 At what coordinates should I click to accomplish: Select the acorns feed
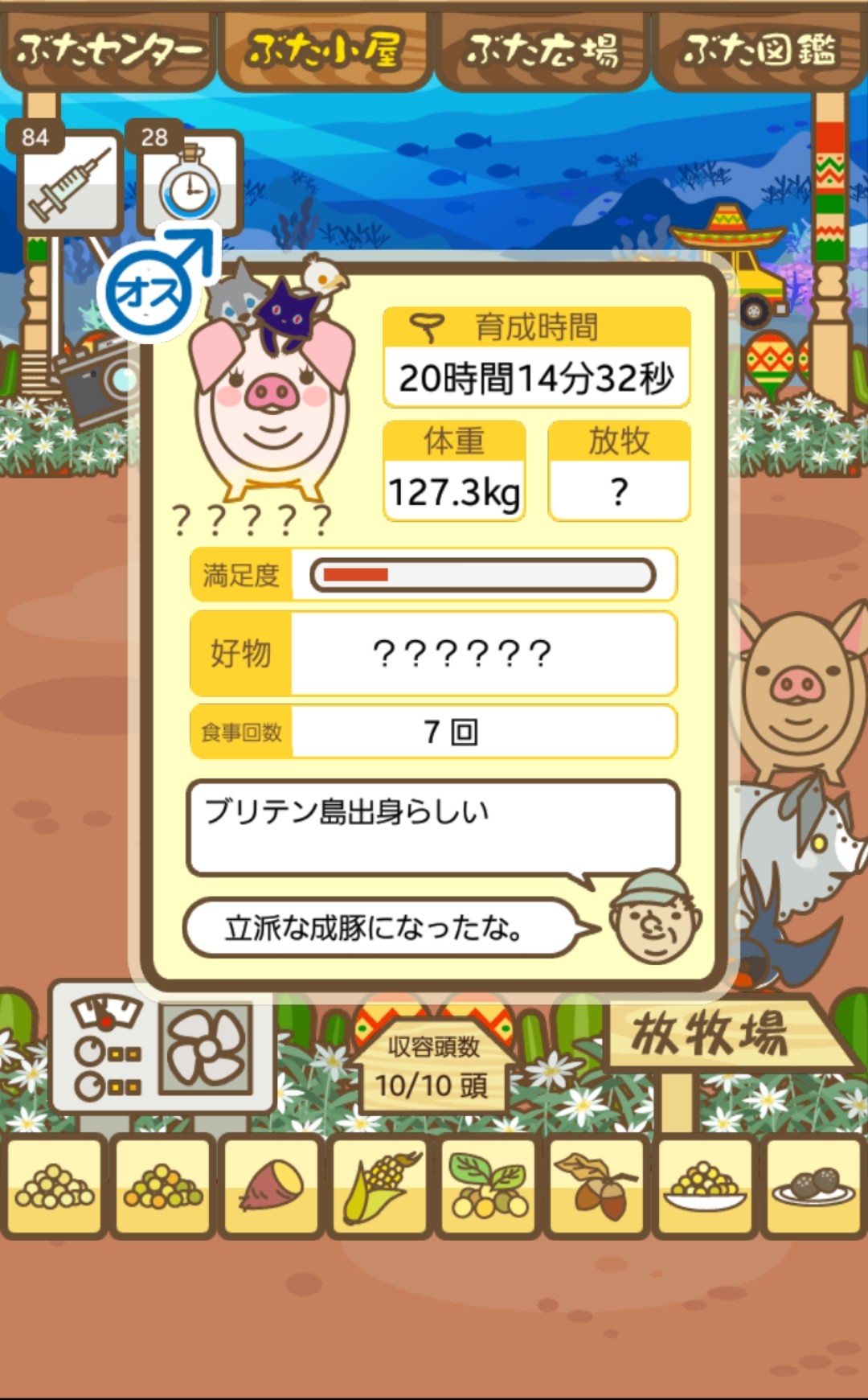point(597,1187)
